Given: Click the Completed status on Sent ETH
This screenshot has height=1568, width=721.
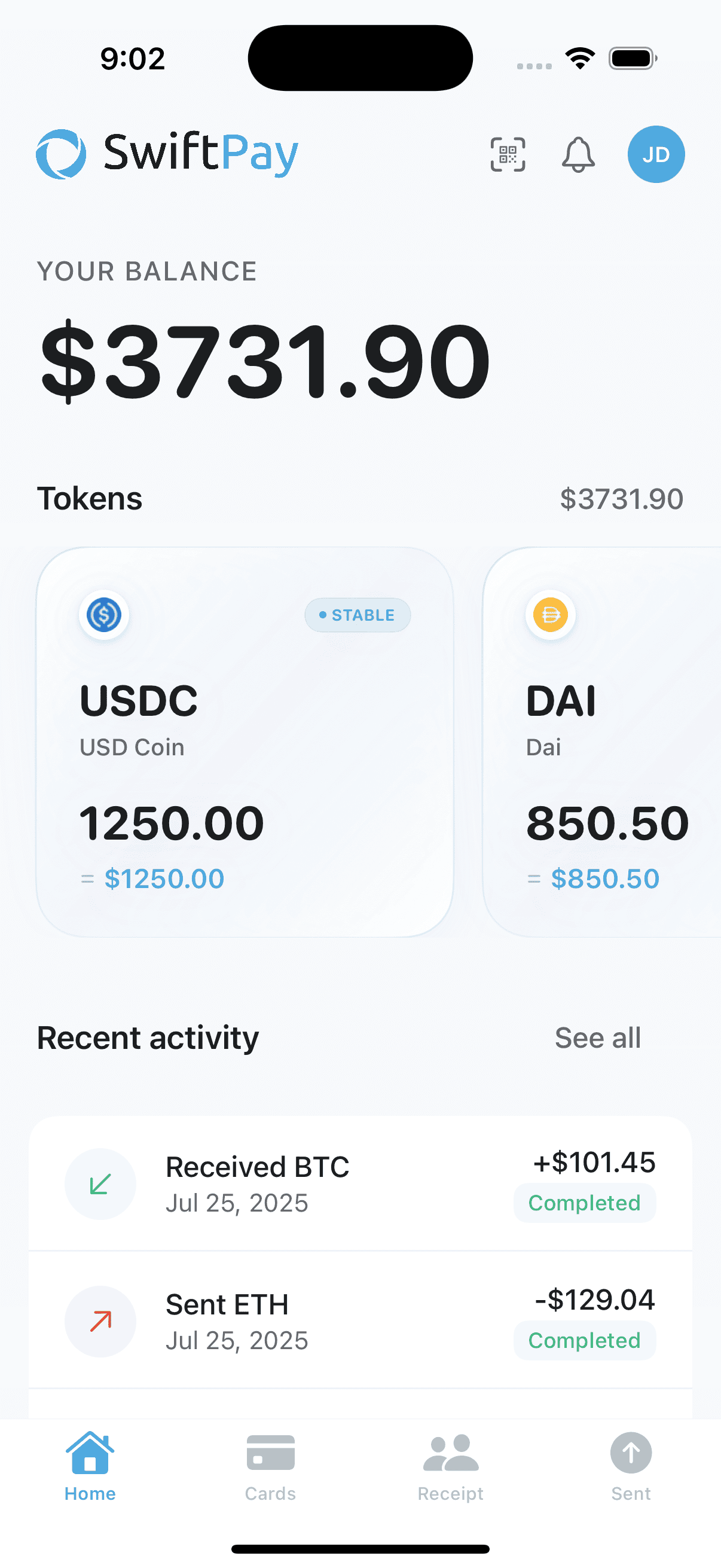Looking at the screenshot, I should [x=584, y=1340].
